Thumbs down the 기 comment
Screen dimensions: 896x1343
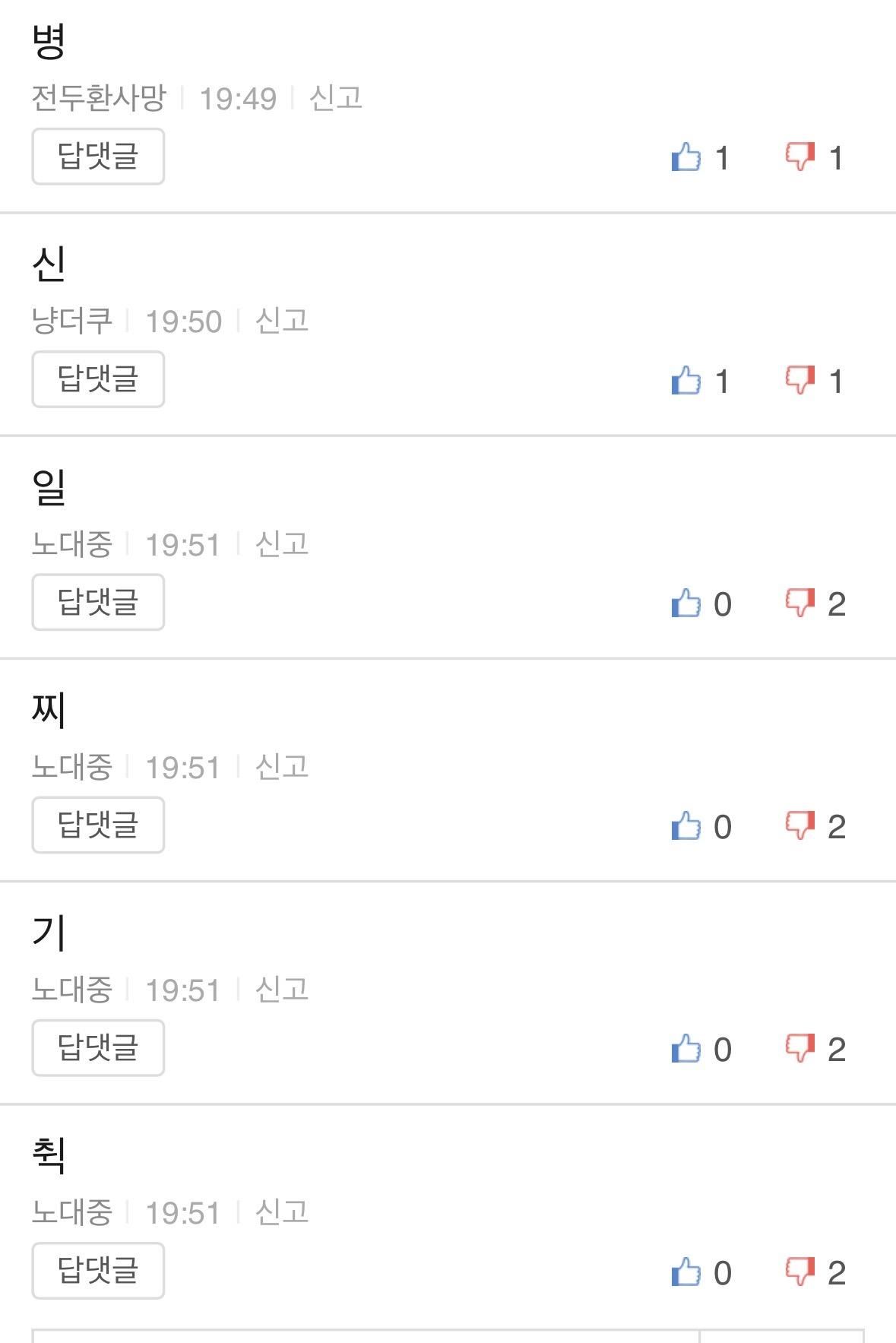[799, 1048]
